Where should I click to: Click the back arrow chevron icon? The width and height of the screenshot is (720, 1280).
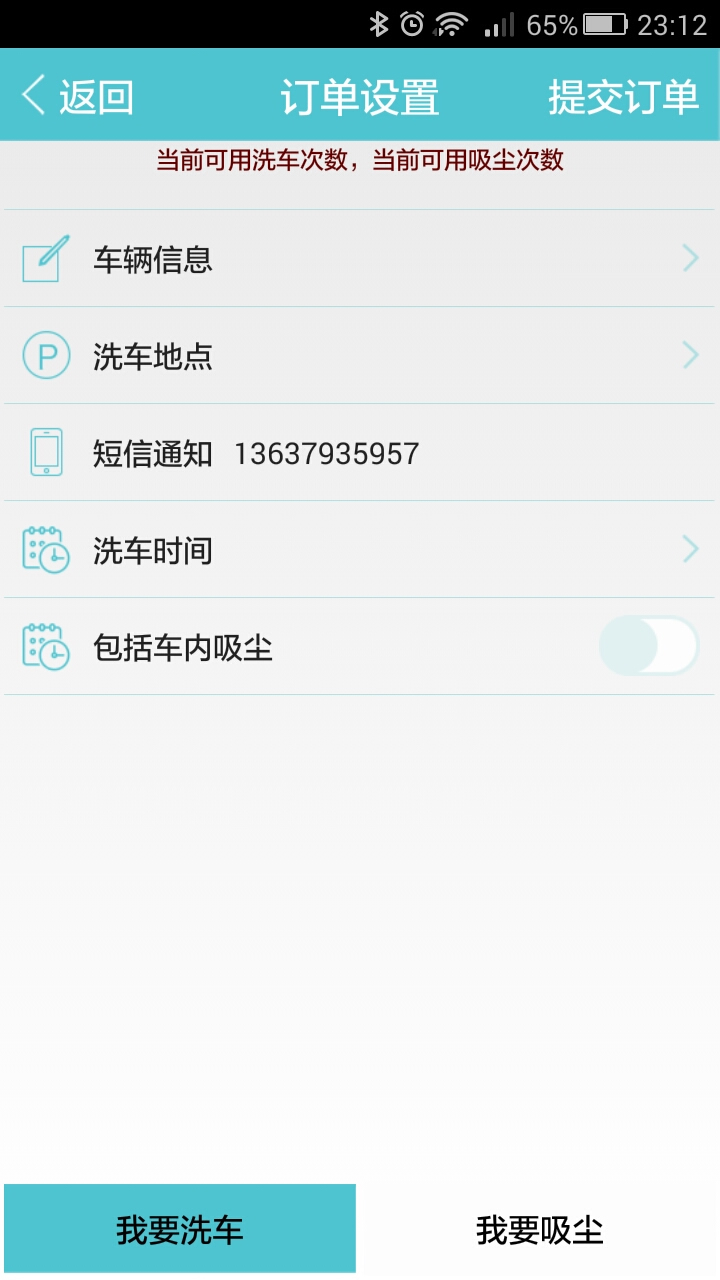click(30, 94)
